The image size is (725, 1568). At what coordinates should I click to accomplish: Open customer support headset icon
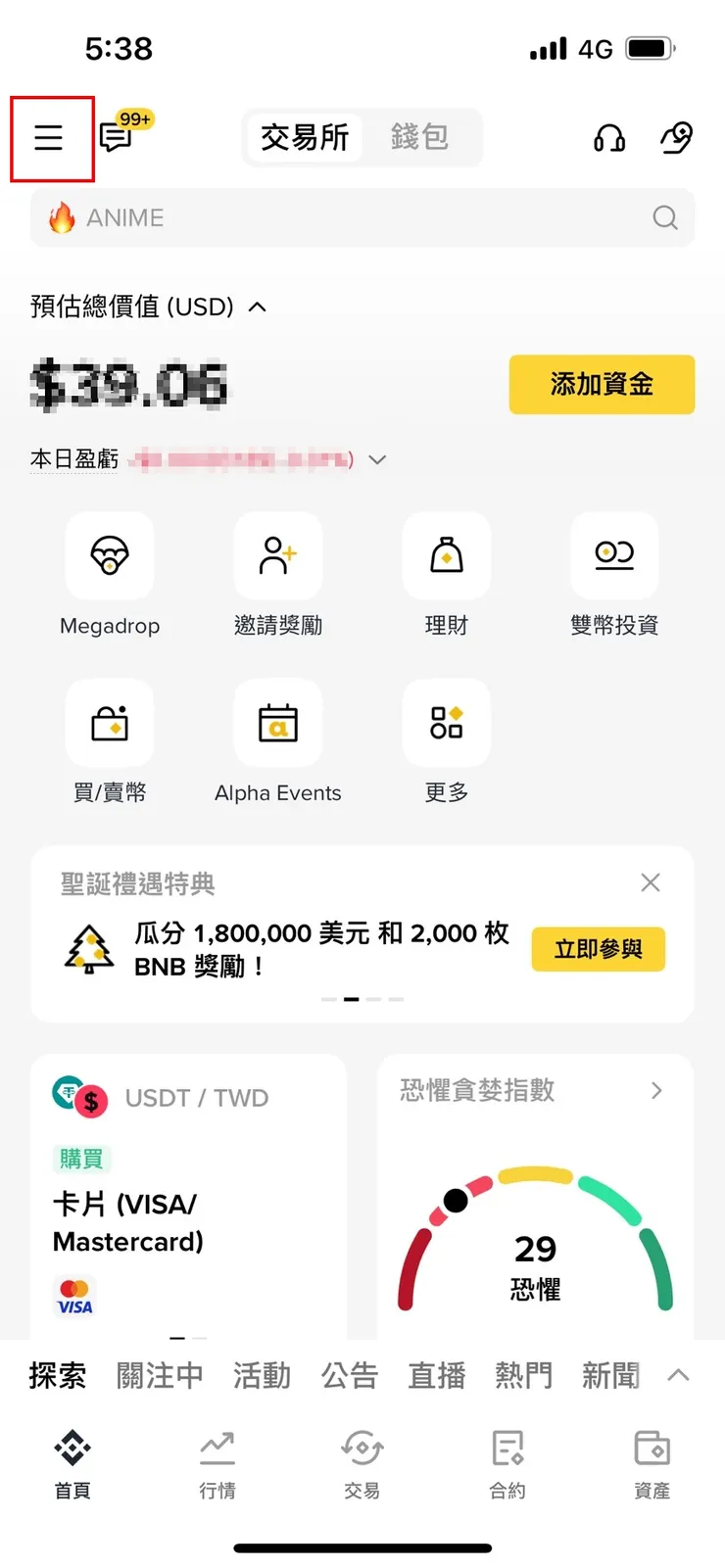click(x=609, y=137)
